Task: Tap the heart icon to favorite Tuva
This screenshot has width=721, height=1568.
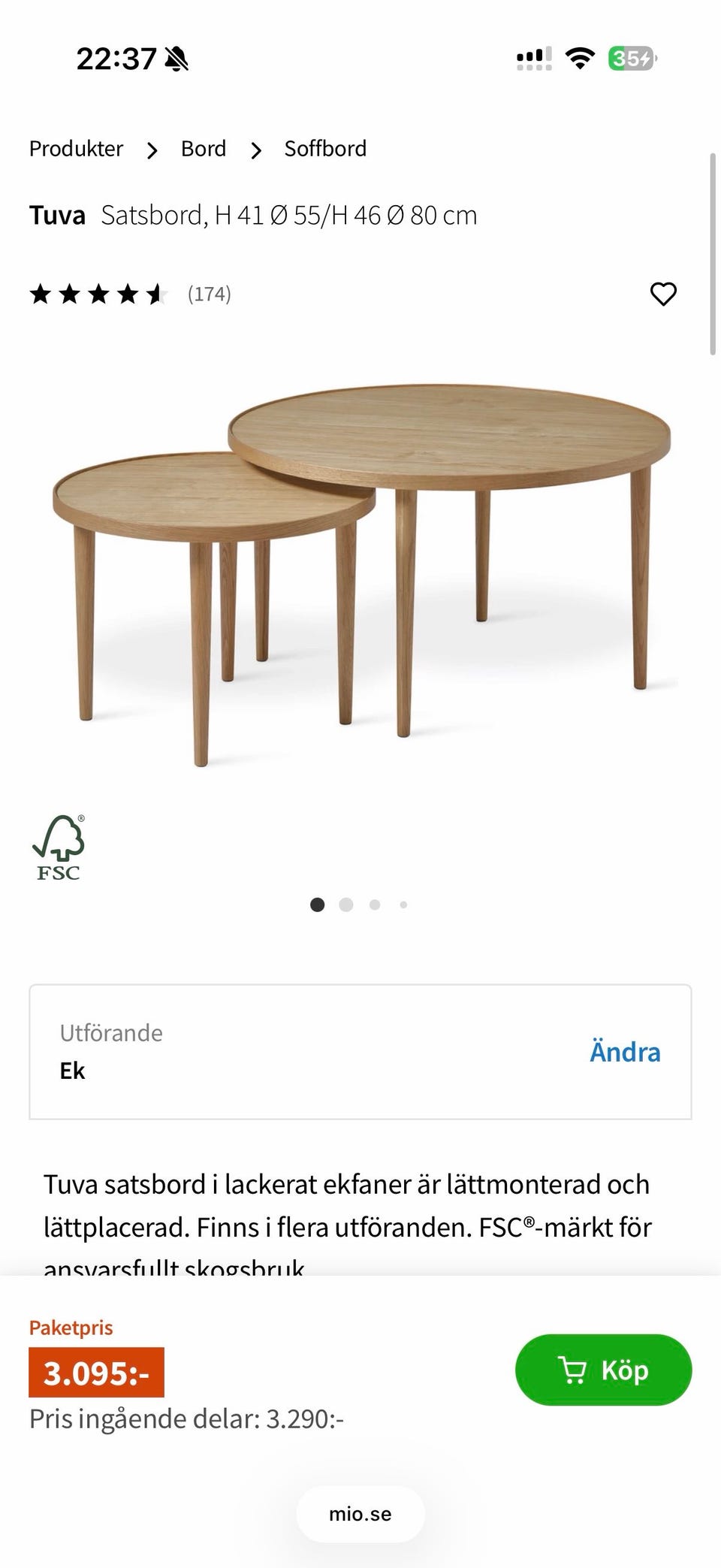Action: point(664,294)
